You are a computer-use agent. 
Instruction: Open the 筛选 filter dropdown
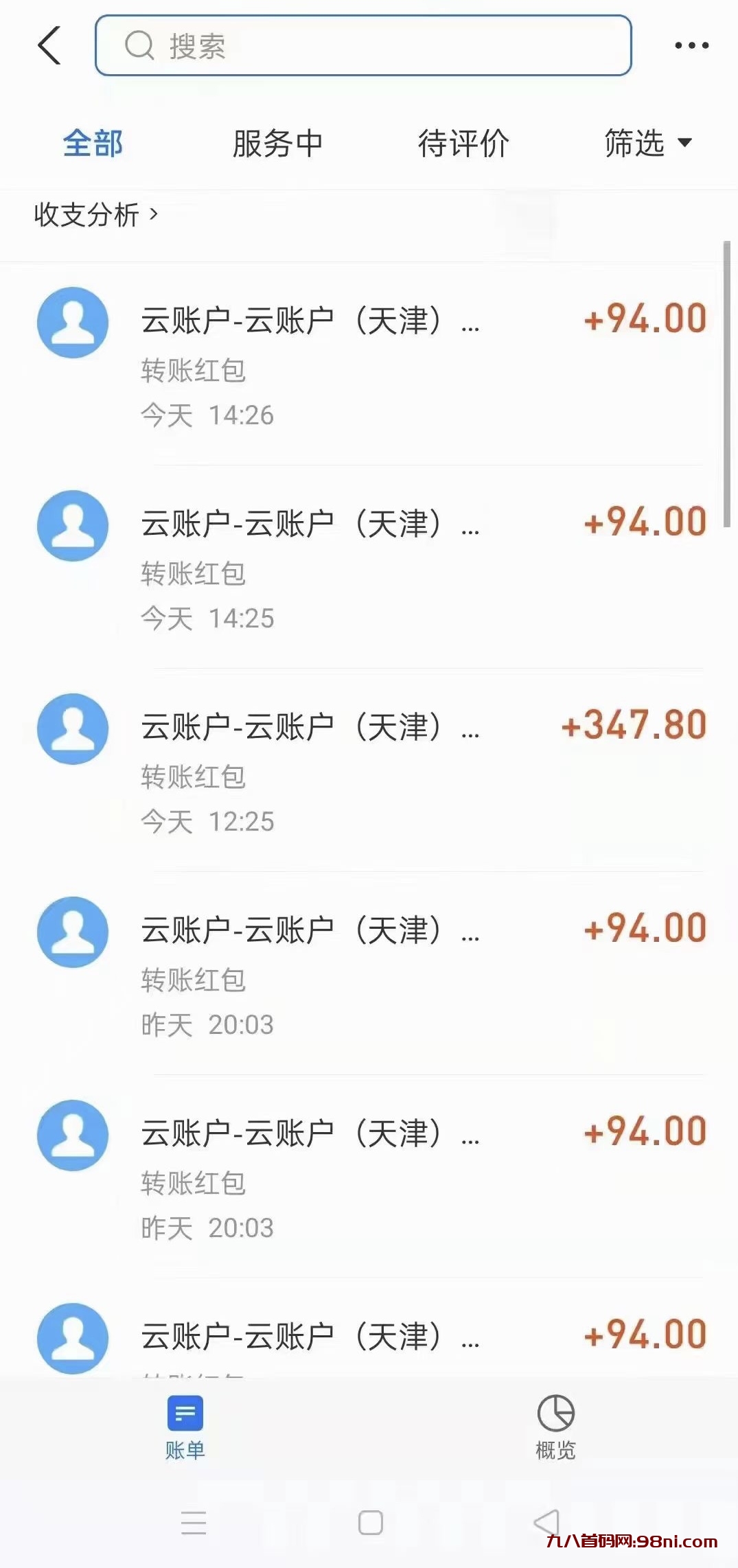[x=646, y=143]
